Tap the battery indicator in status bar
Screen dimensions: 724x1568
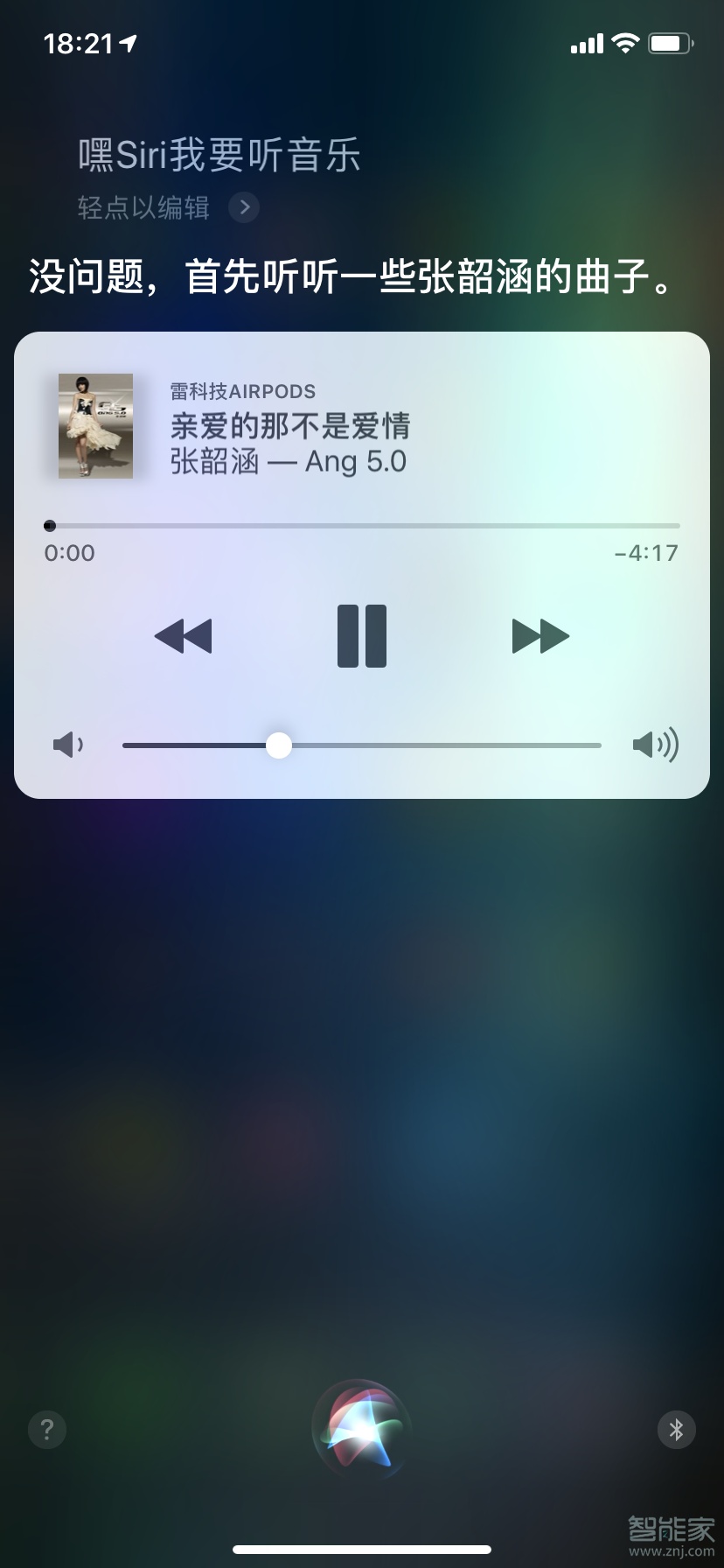click(x=671, y=42)
